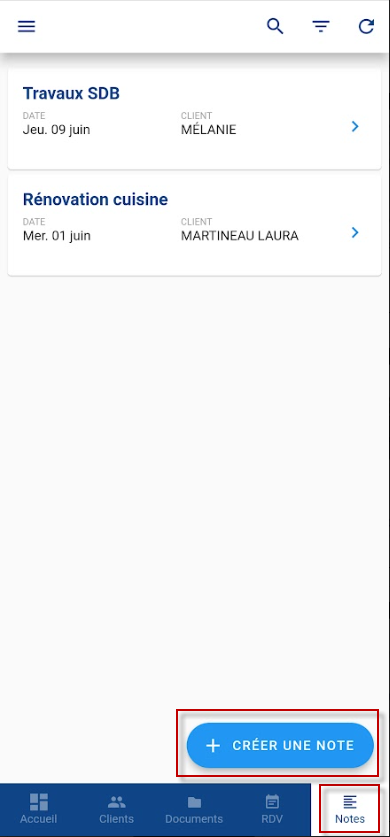Image resolution: width=390 pixels, height=837 pixels.
Task: Open the Travaux SDB note
Action: (x=194, y=119)
